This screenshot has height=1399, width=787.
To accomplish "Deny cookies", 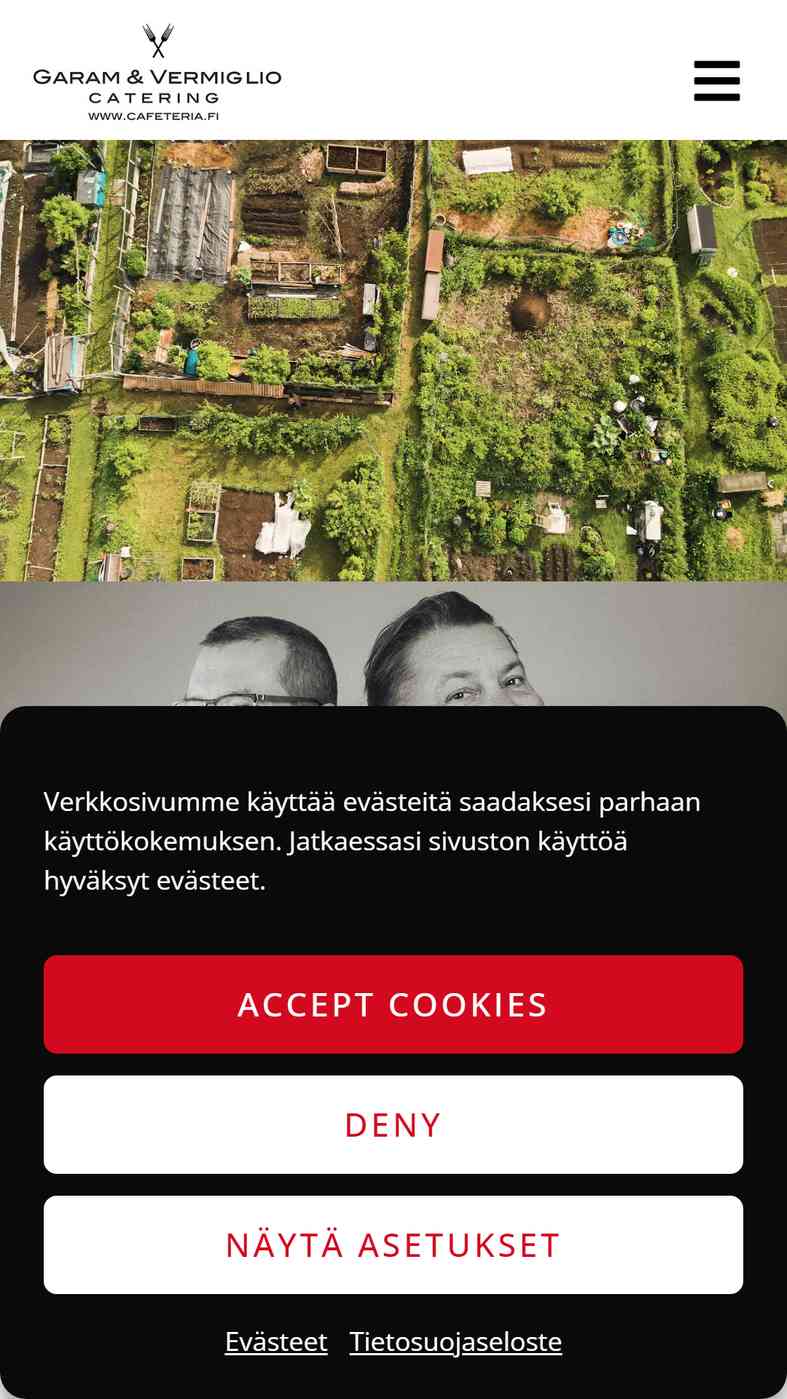I will tap(393, 1124).
